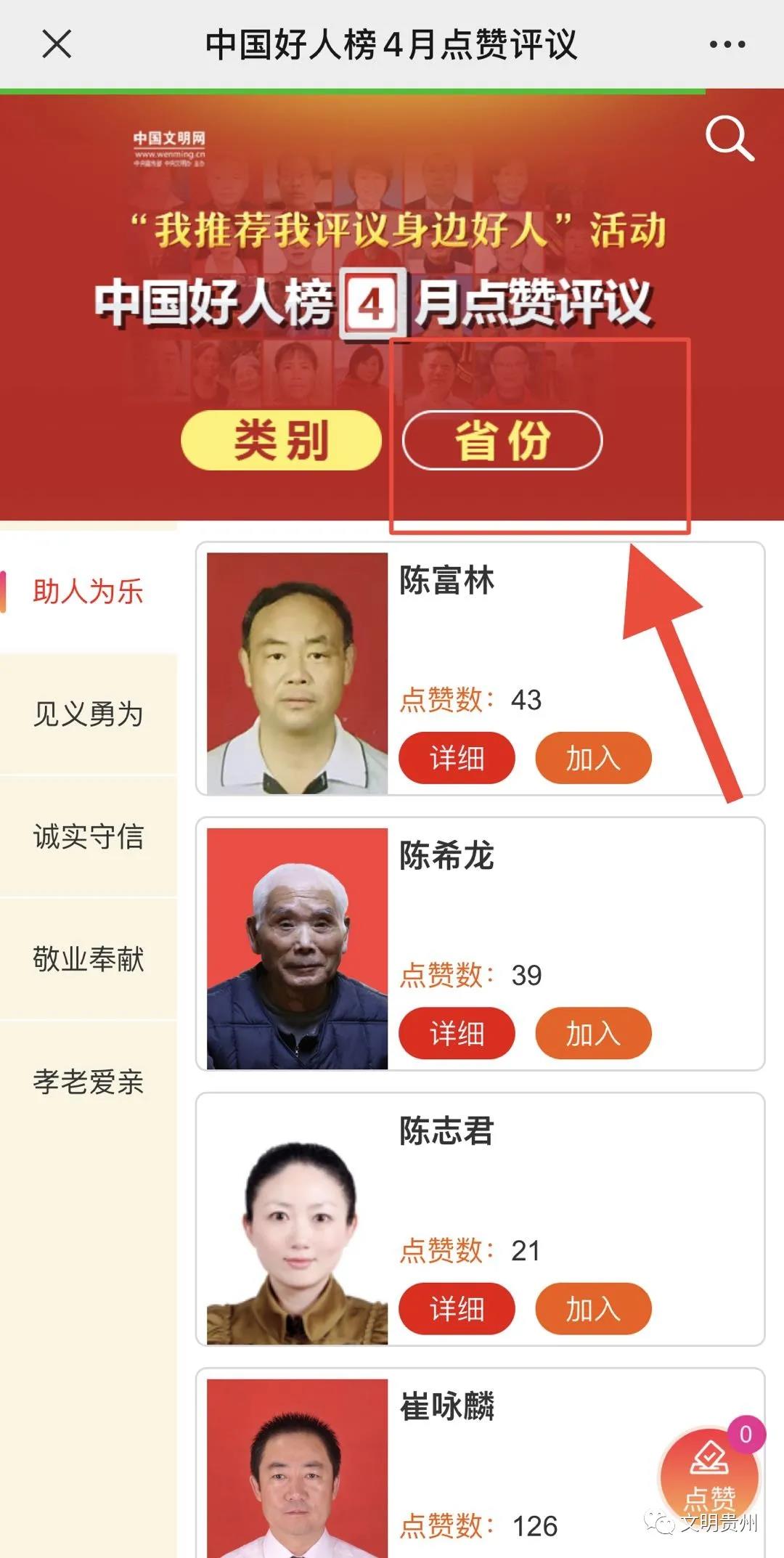Select the 敬业奉献 category

[88, 959]
